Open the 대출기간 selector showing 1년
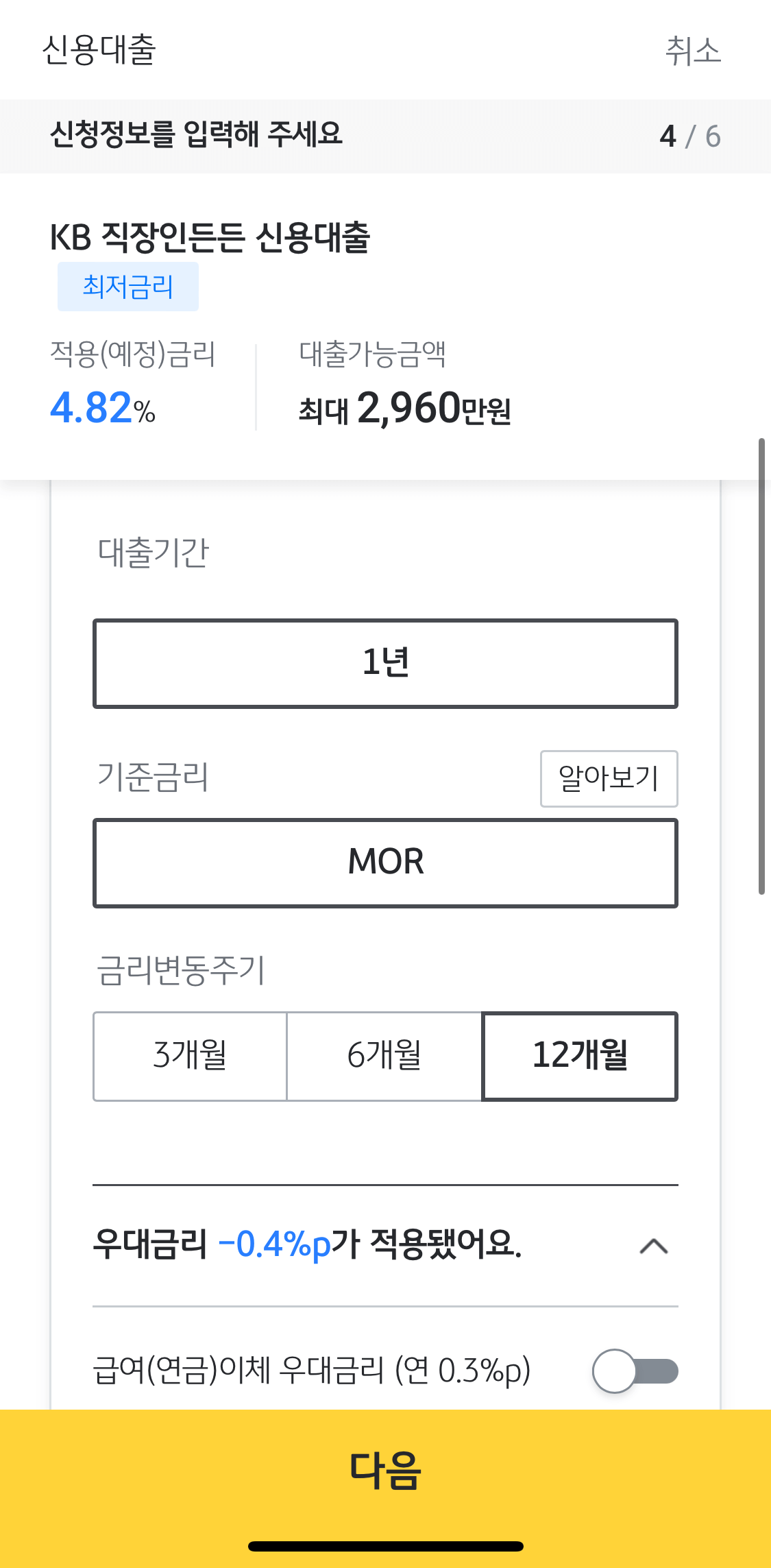The image size is (771, 1568). (x=385, y=662)
